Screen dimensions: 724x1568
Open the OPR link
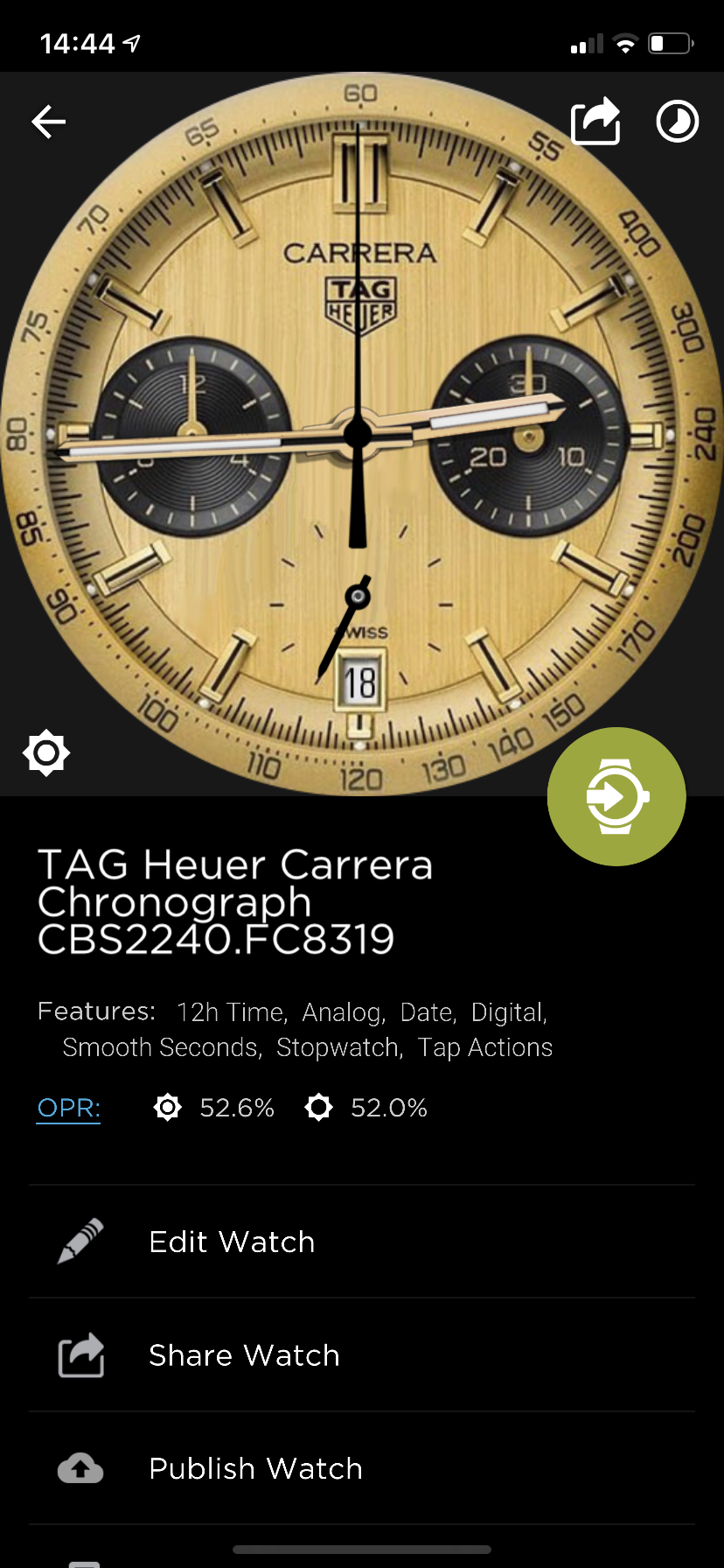point(69,1108)
